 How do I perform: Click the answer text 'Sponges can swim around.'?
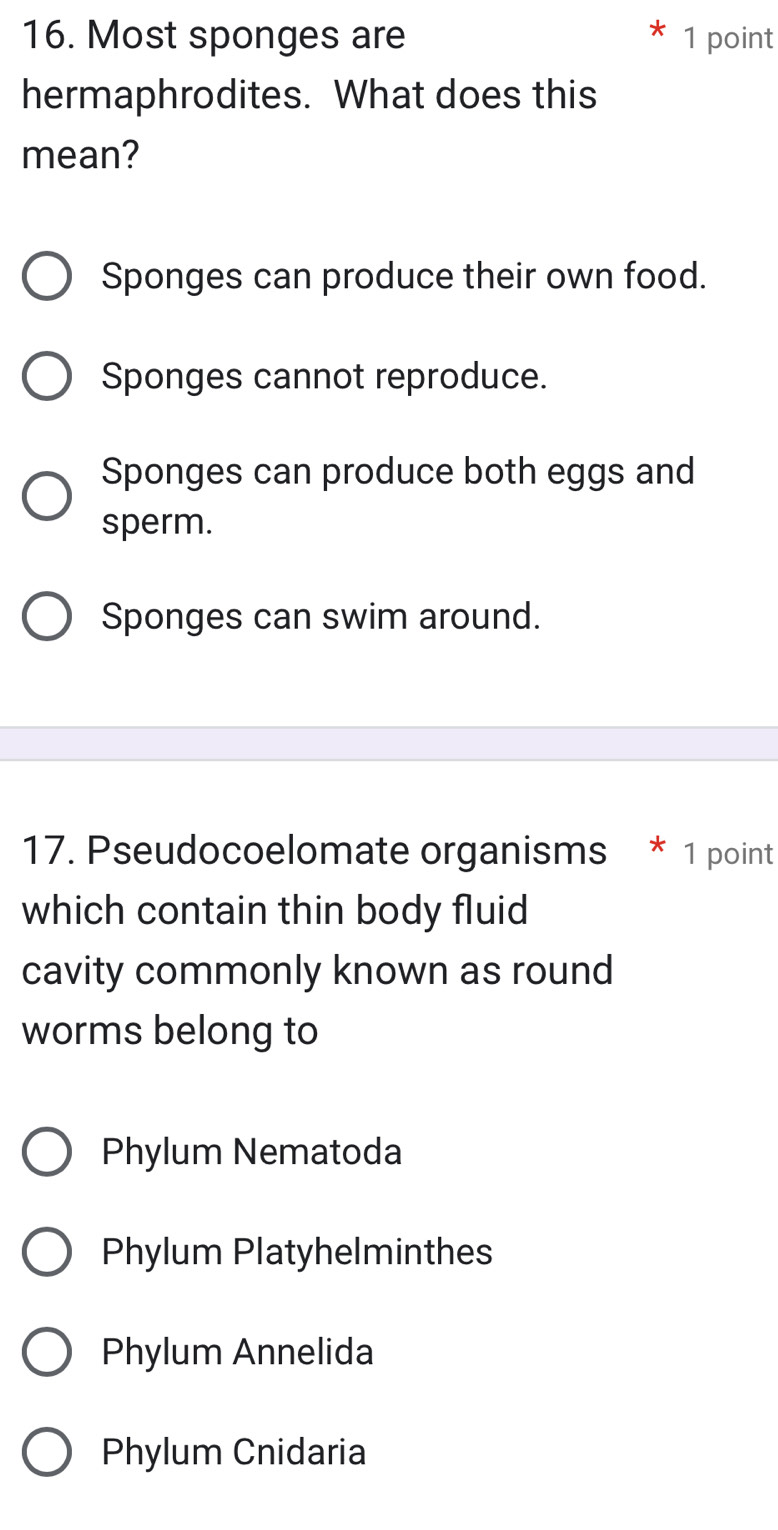coord(320,616)
